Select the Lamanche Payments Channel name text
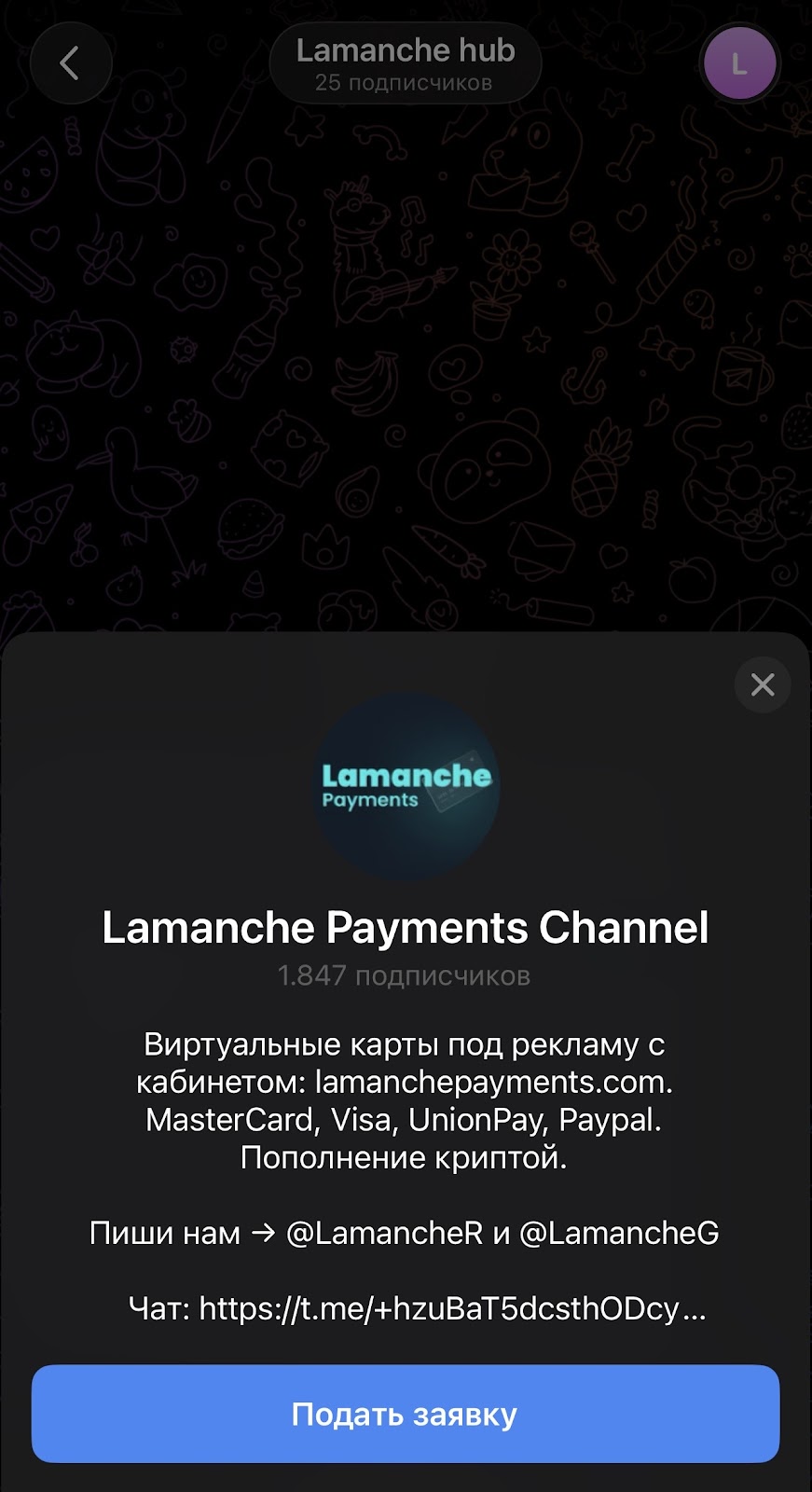812x1492 pixels. [x=406, y=927]
